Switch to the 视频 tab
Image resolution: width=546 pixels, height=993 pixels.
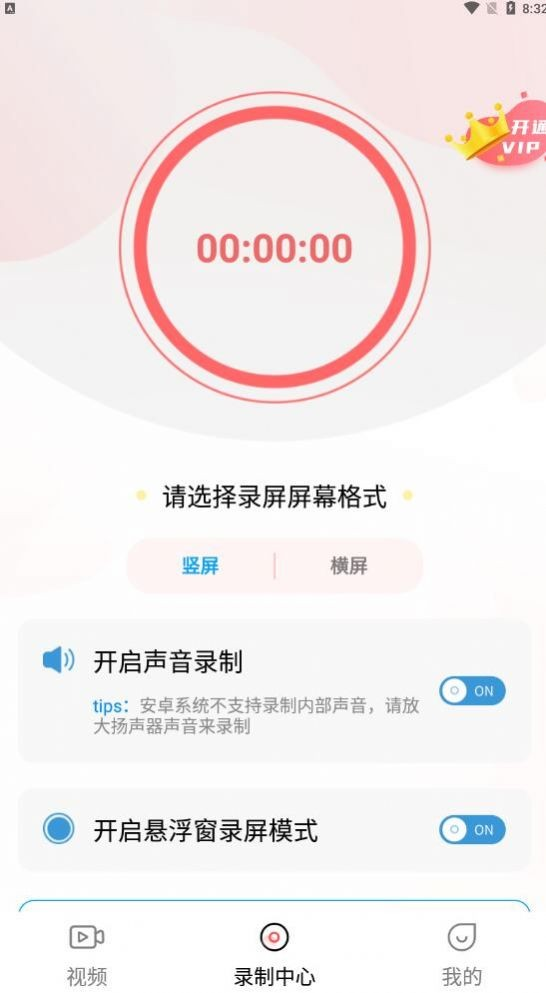click(x=87, y=954)
